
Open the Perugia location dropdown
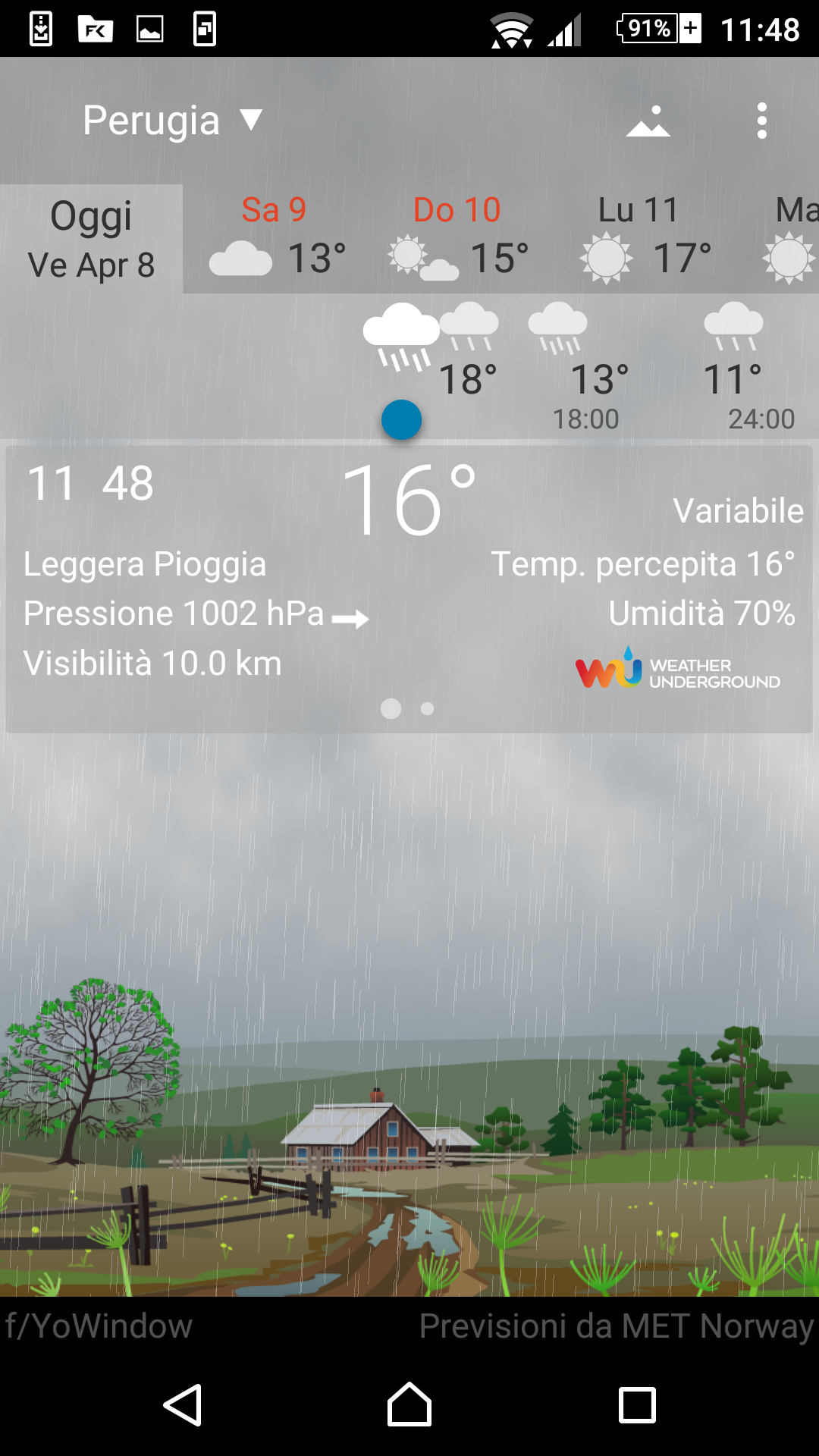tap(173, 121)
